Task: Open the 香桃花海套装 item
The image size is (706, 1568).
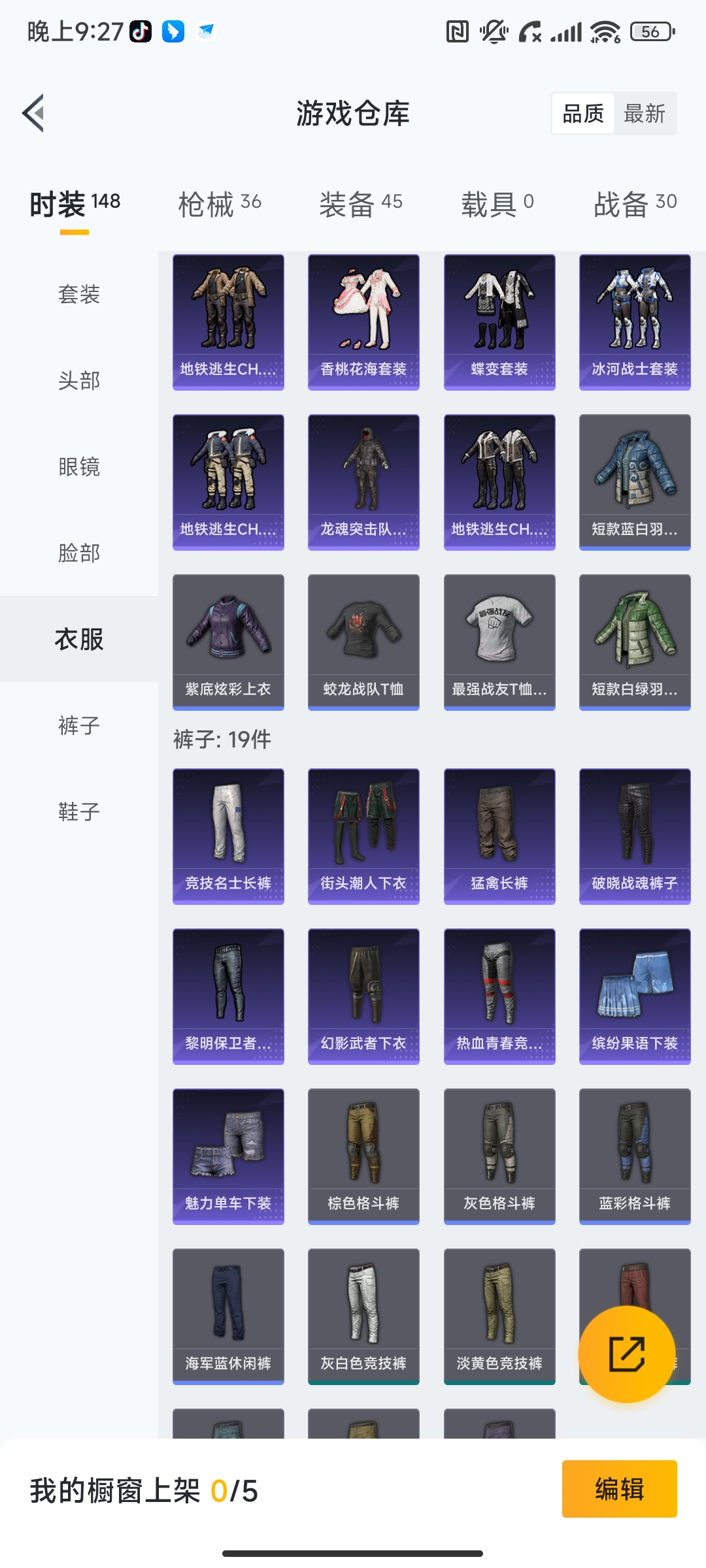Action: [363, 321]
